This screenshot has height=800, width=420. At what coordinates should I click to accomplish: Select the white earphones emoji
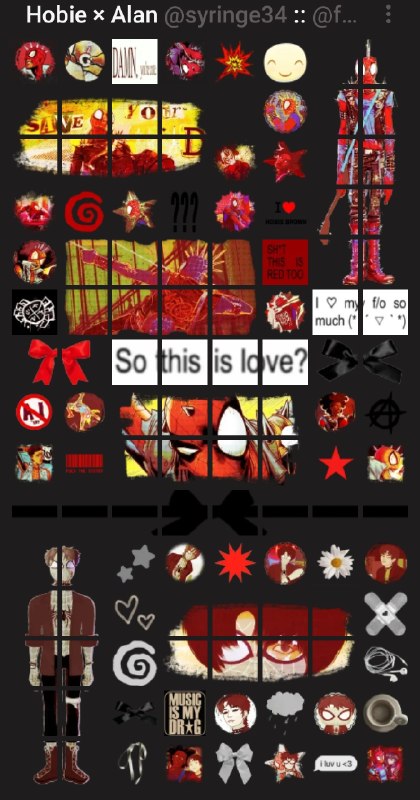386,663
